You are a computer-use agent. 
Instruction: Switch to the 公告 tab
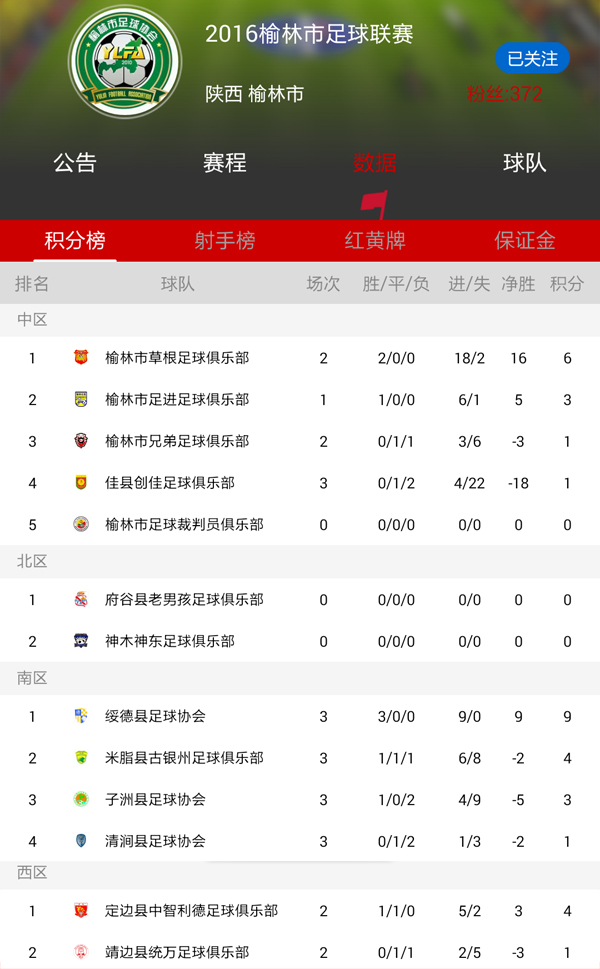pyautogui.click(x=75, y=163)
